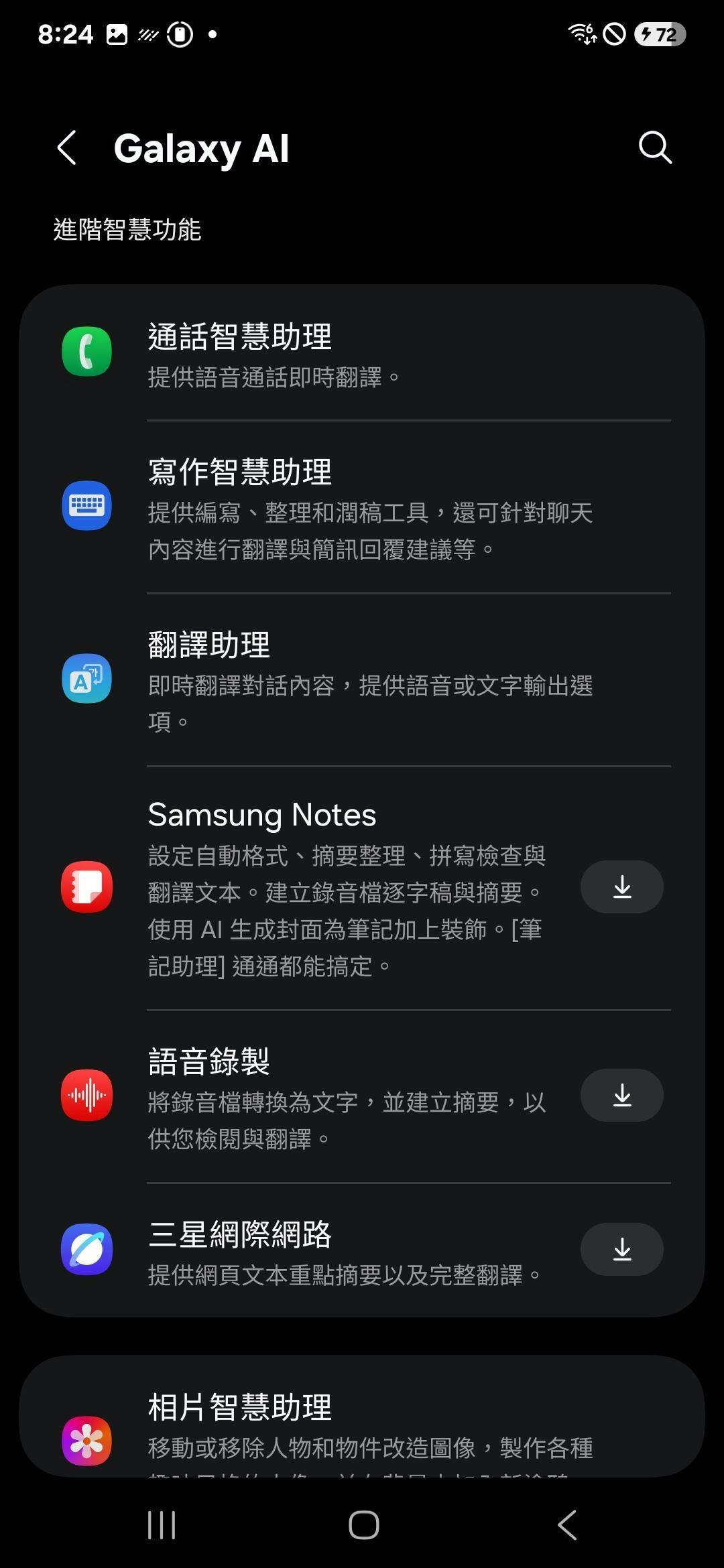The image size is (724, 1568).
Task: Download 語音錄製 AI feature
Action: pos(621,1096)
